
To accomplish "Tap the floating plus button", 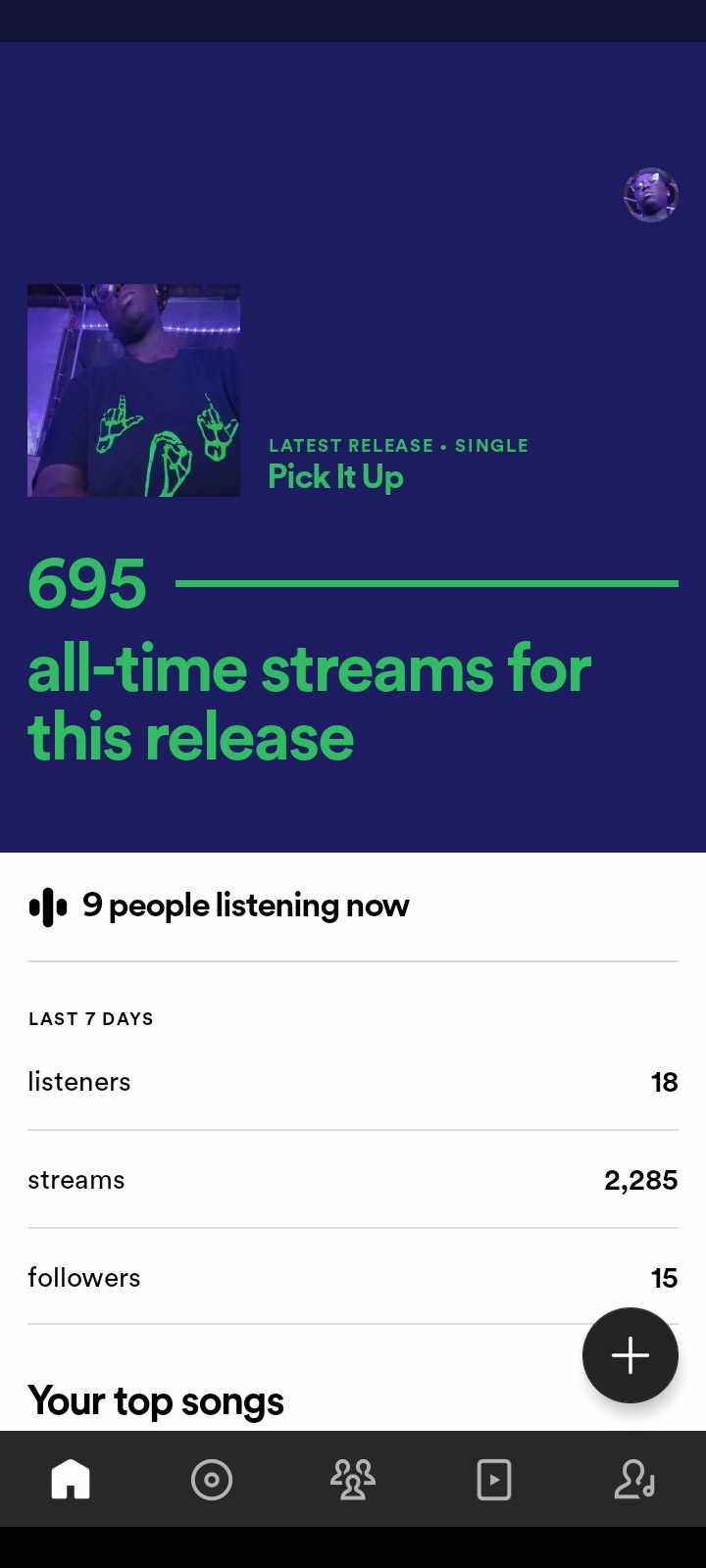I will (x=630, y=1355).
